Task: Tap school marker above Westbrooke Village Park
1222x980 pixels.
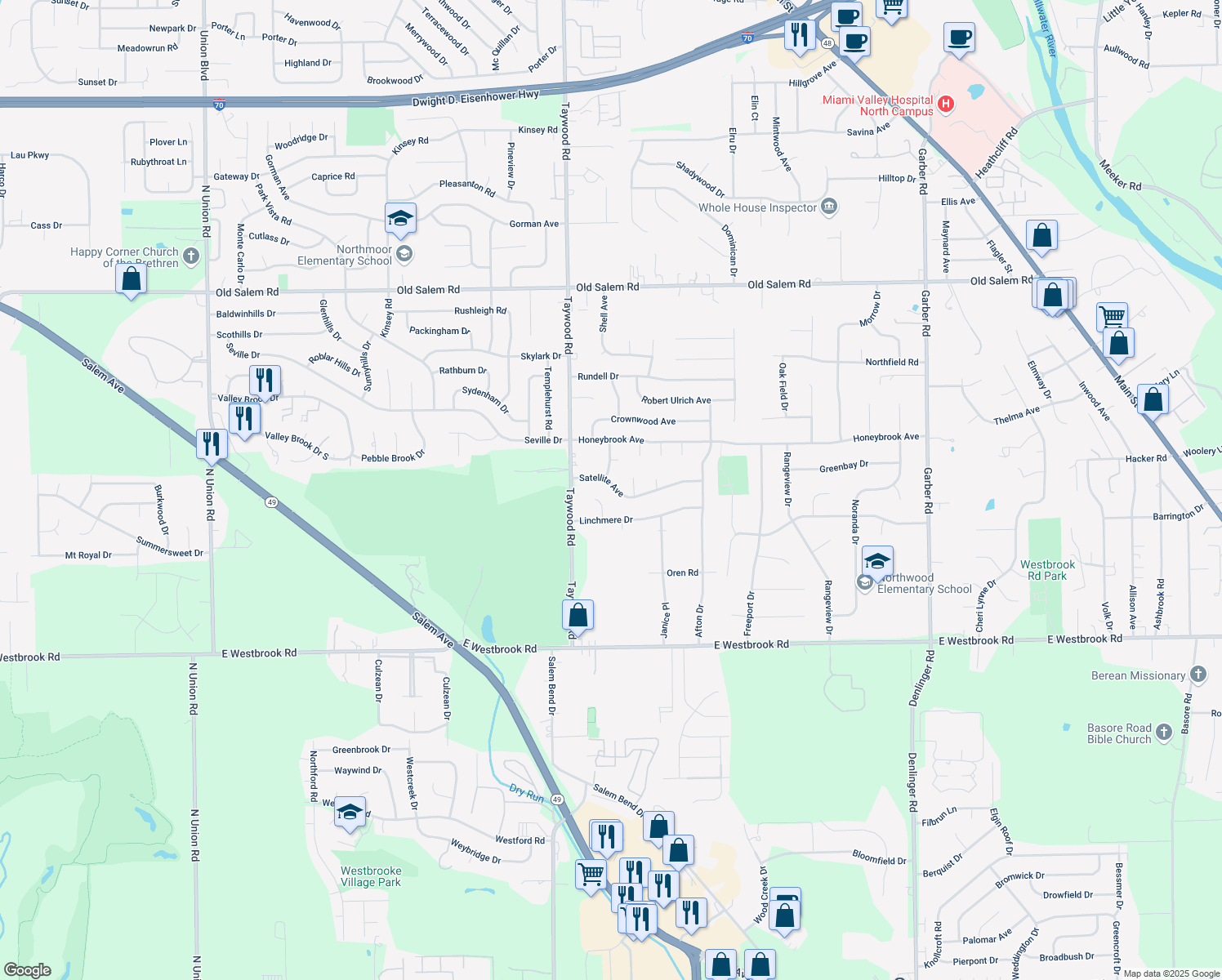Action: pos(350,813)
